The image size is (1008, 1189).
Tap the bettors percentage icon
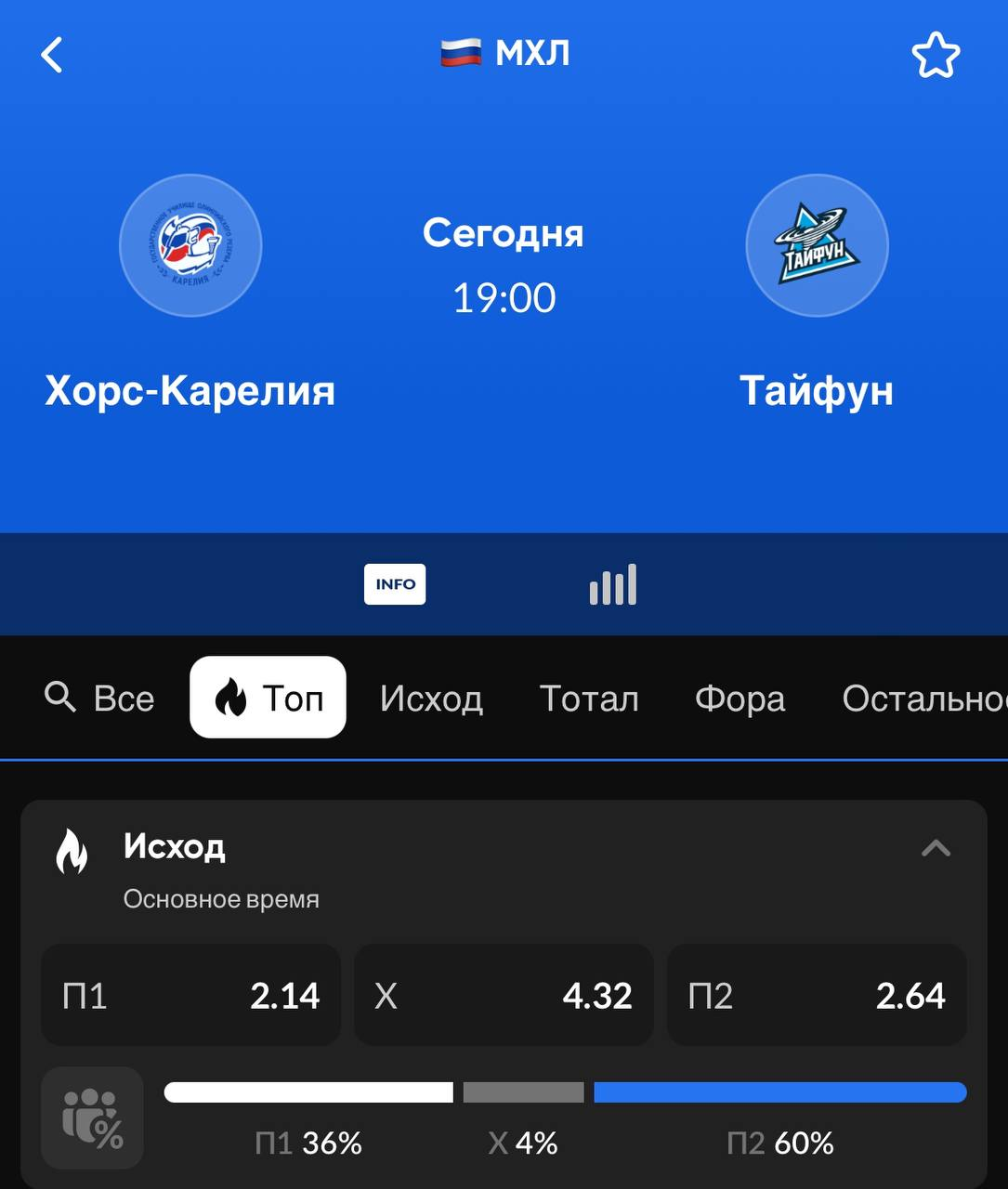click(92, 1117)
